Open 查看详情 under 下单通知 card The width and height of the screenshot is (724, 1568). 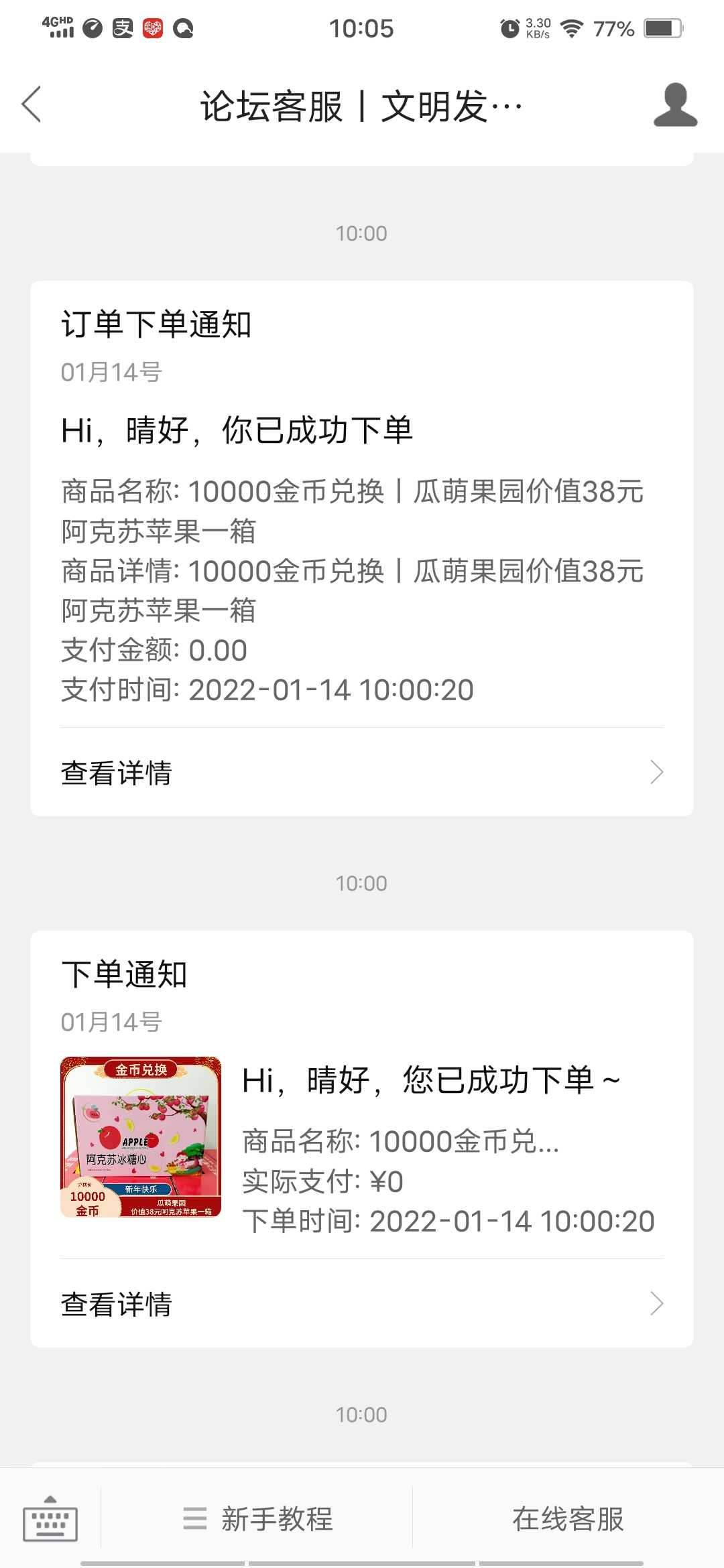pyautogui.click(x=362, y=1304)
